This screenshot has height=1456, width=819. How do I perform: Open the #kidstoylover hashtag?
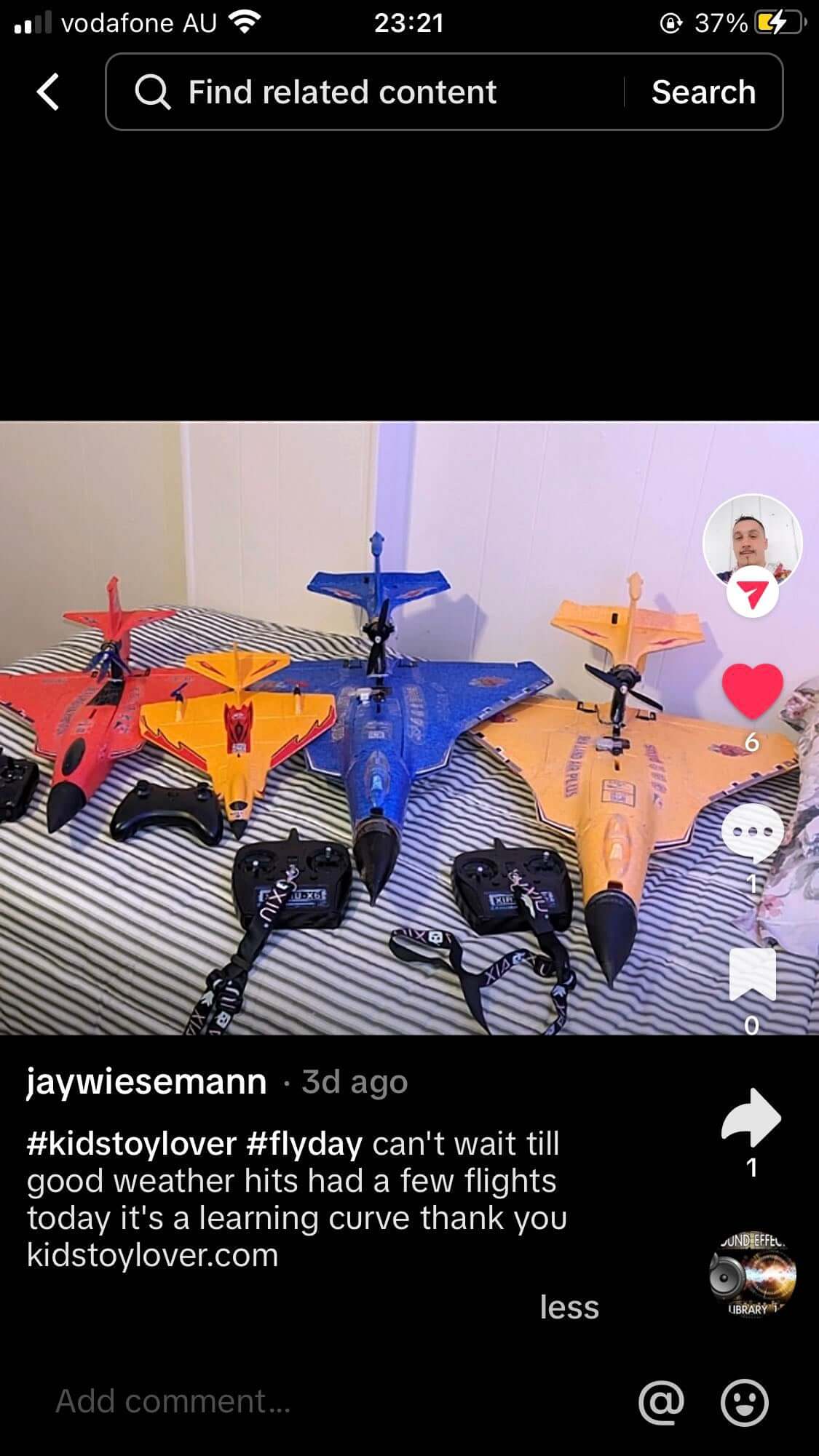[132, 1144]
